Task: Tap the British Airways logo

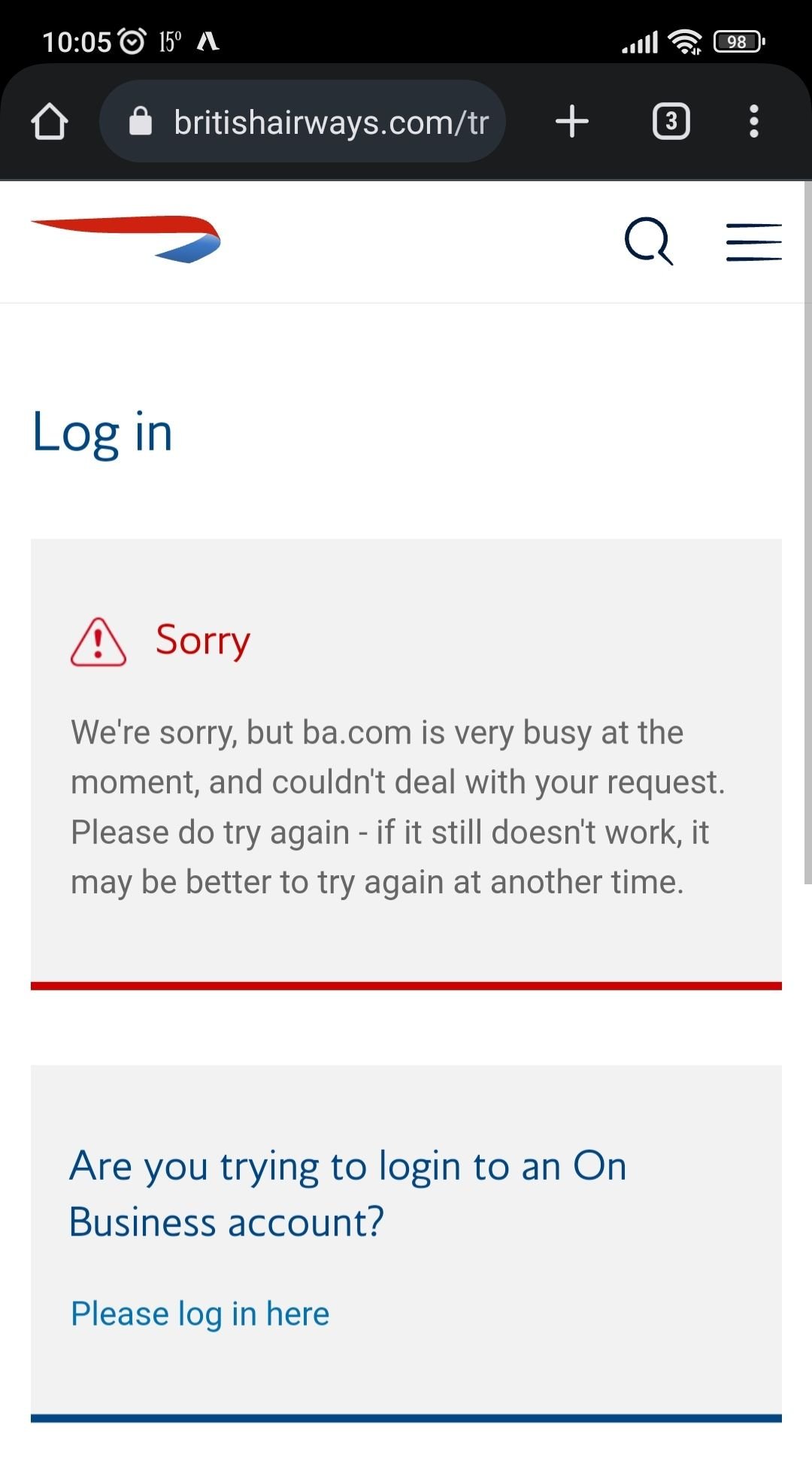Action: (126, 239)
